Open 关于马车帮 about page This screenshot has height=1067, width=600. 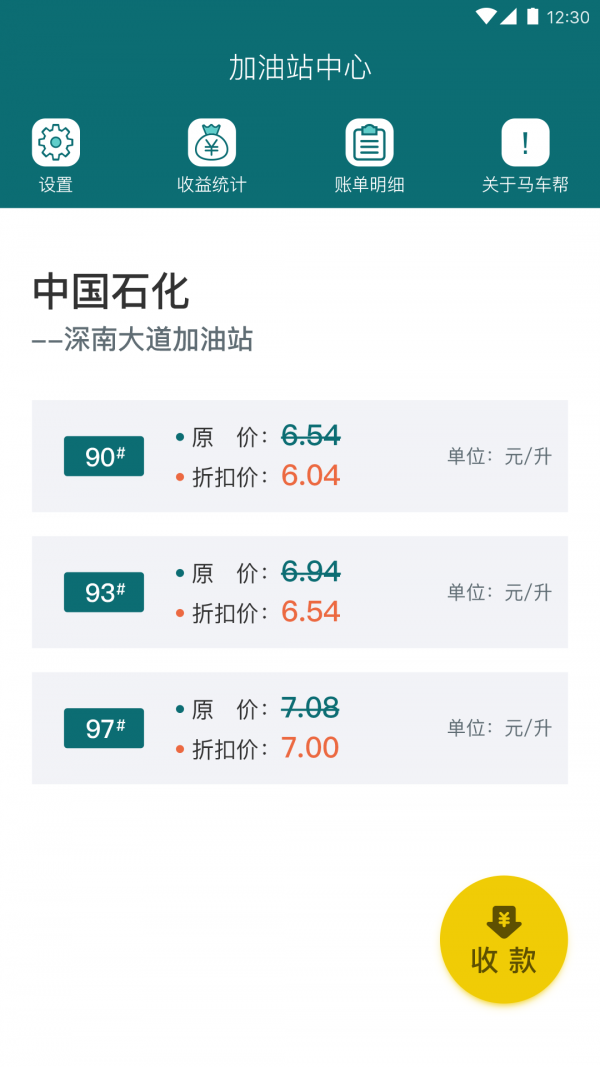tap(525, 142)
